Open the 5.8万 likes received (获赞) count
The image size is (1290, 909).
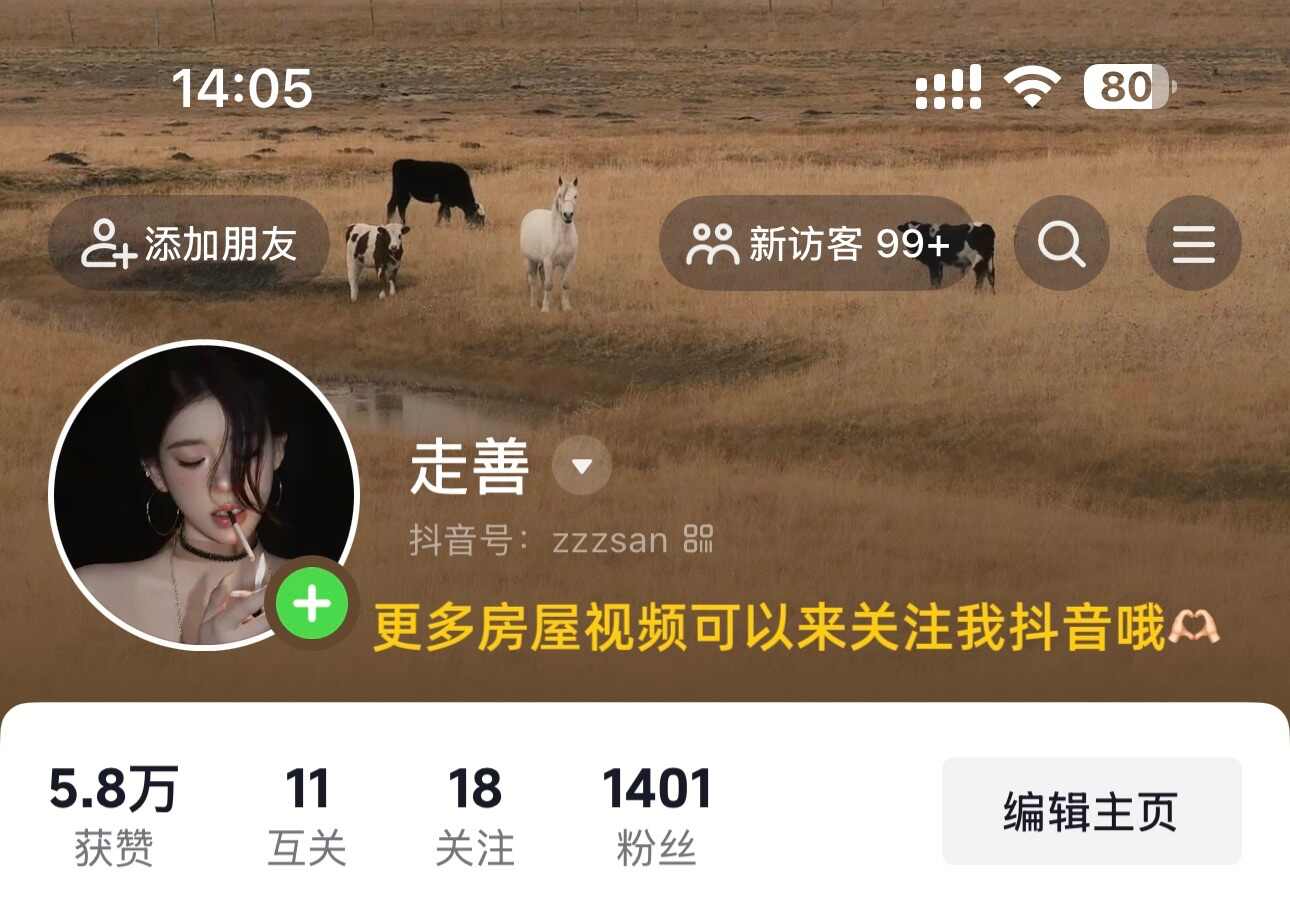[113, 815]
